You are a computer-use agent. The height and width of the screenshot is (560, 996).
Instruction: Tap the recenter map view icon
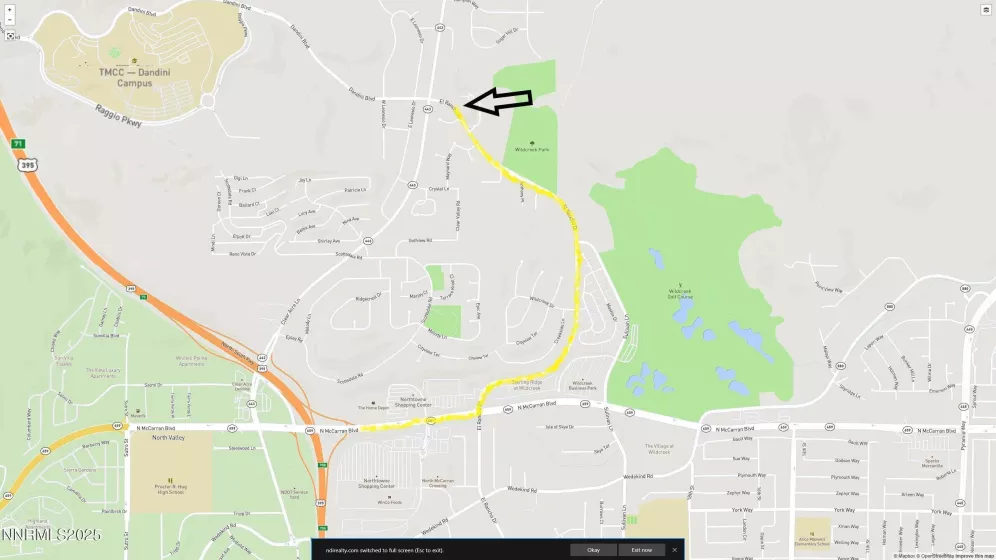10,35
